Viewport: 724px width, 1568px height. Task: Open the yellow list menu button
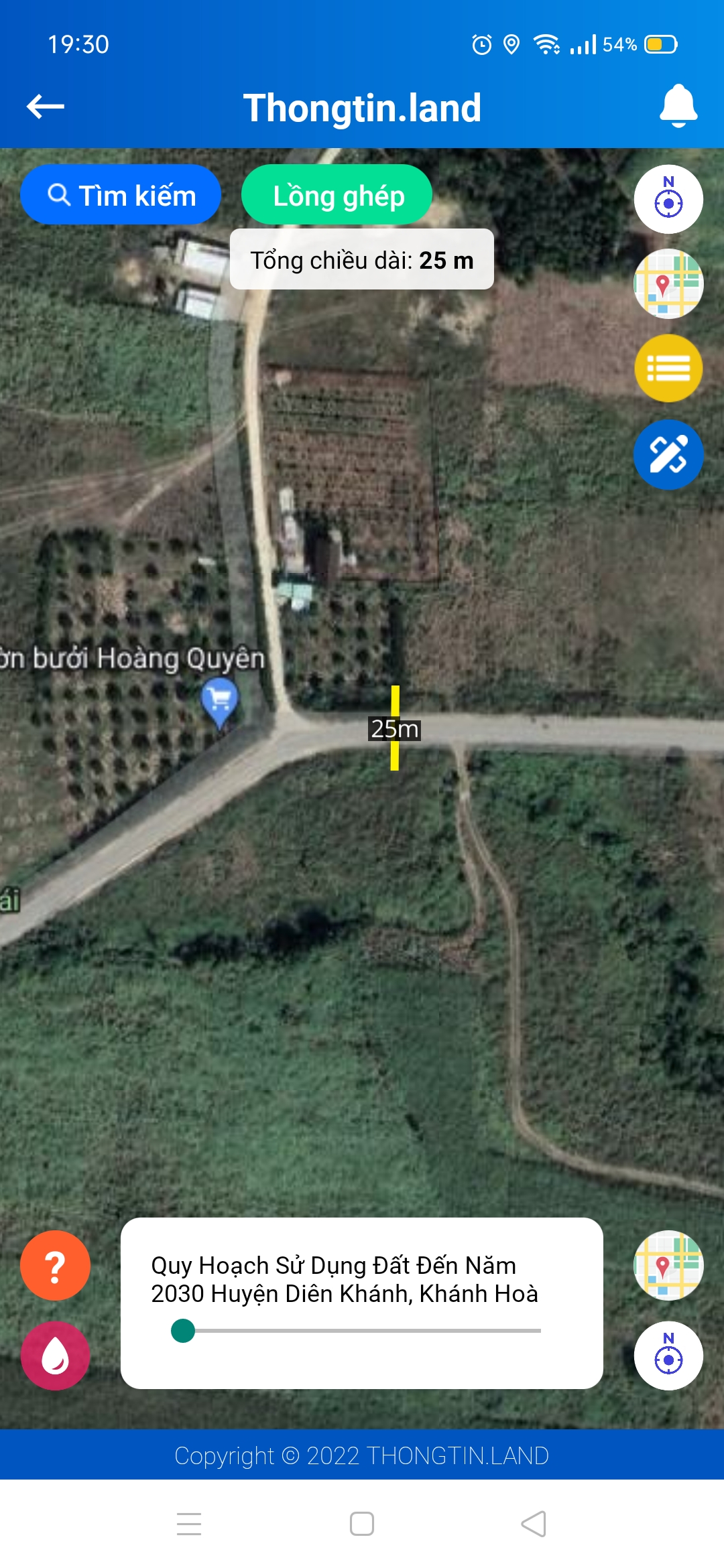[668, 369]
